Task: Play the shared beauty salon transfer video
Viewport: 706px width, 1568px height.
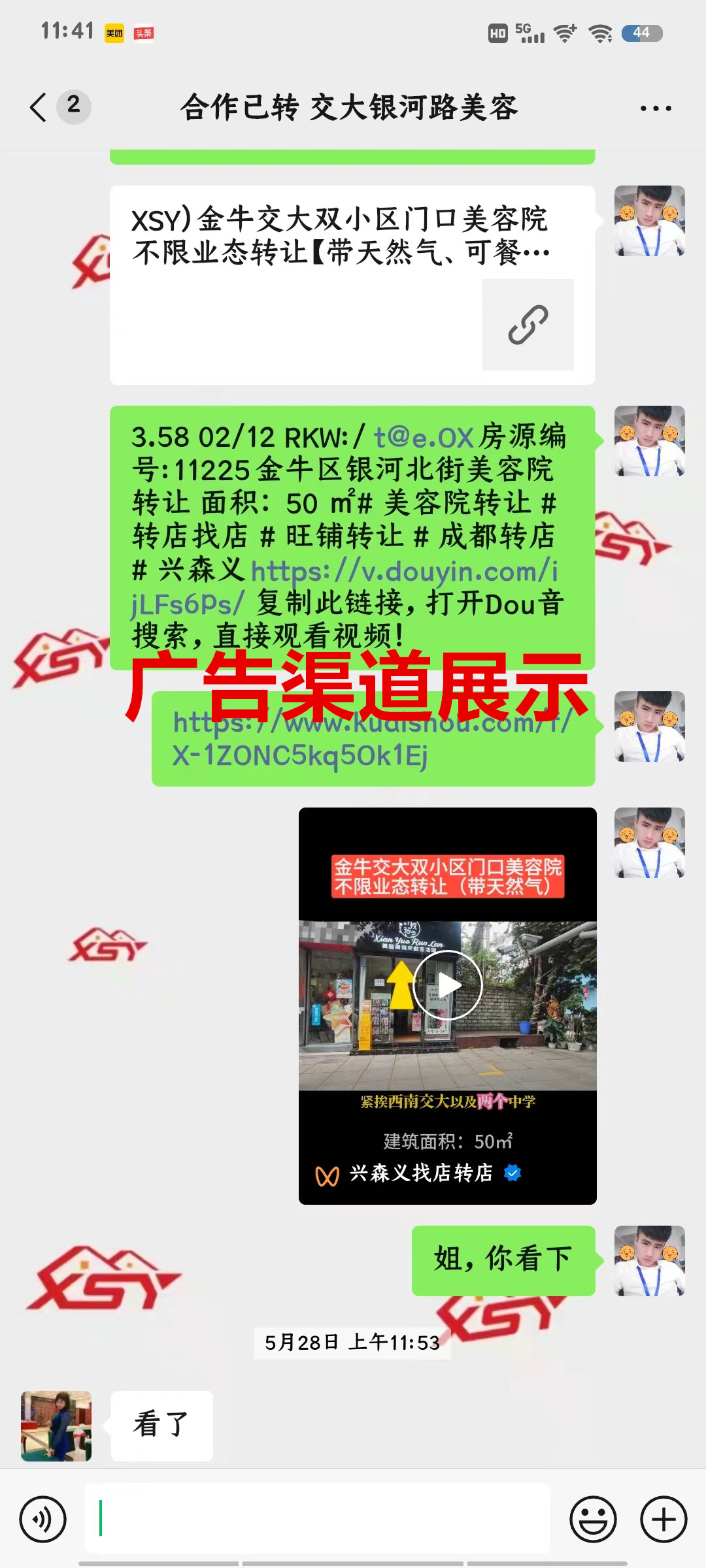Action: tap(448, 985)
